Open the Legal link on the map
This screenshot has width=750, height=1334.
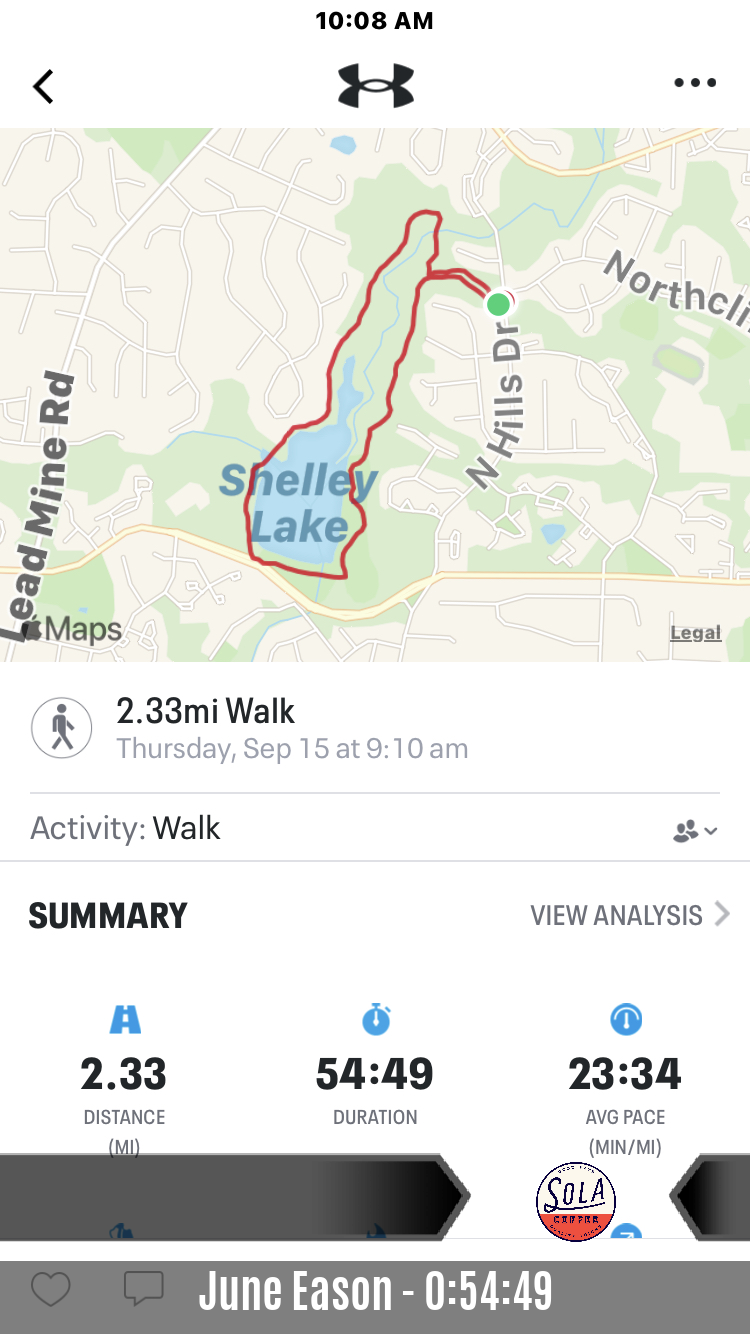point(695,633)
